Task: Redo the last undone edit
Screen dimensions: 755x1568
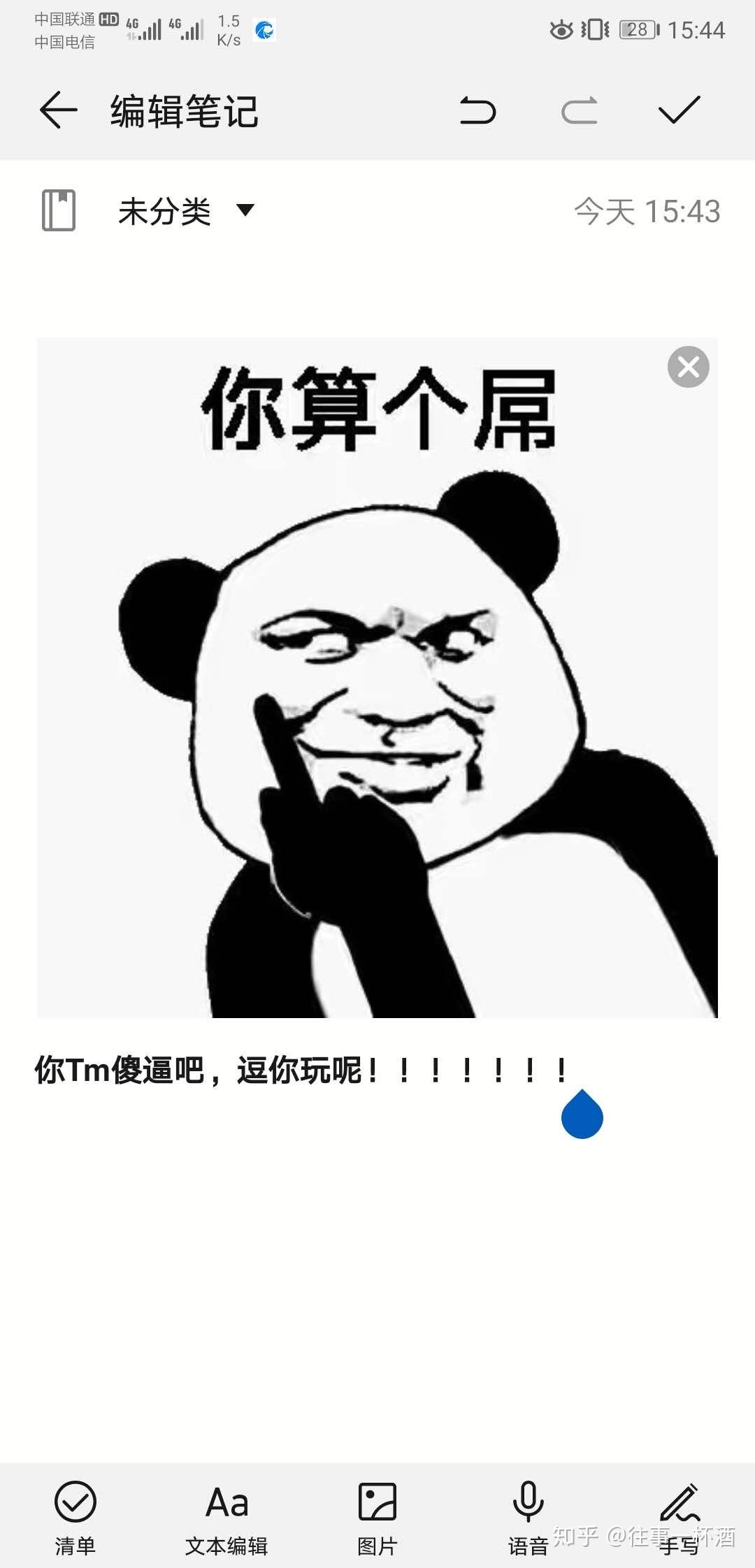Action: (x=580, y=110)
